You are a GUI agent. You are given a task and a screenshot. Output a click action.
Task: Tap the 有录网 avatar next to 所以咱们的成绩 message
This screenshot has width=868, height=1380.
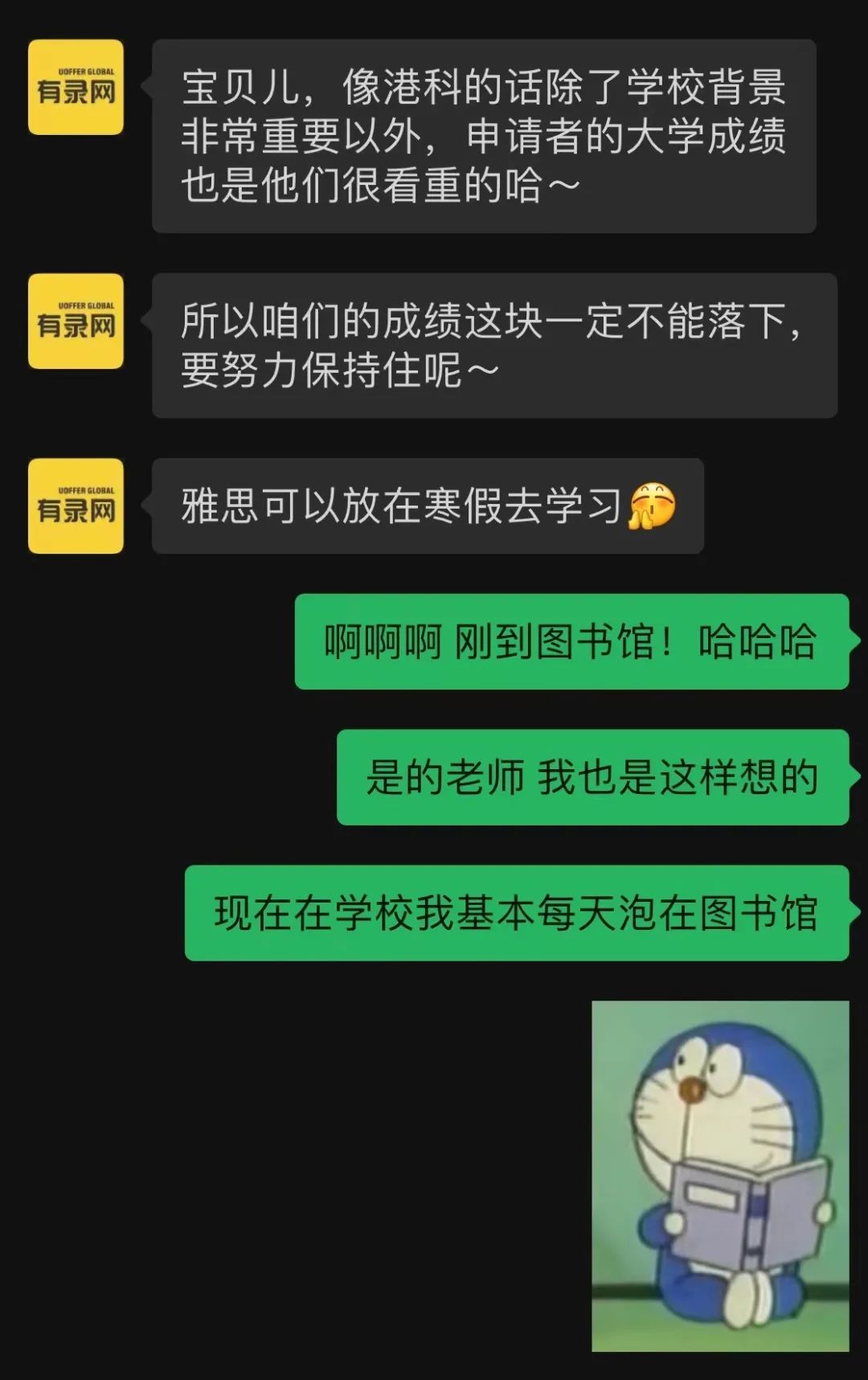pyautogui.click(x=76, y=321)
